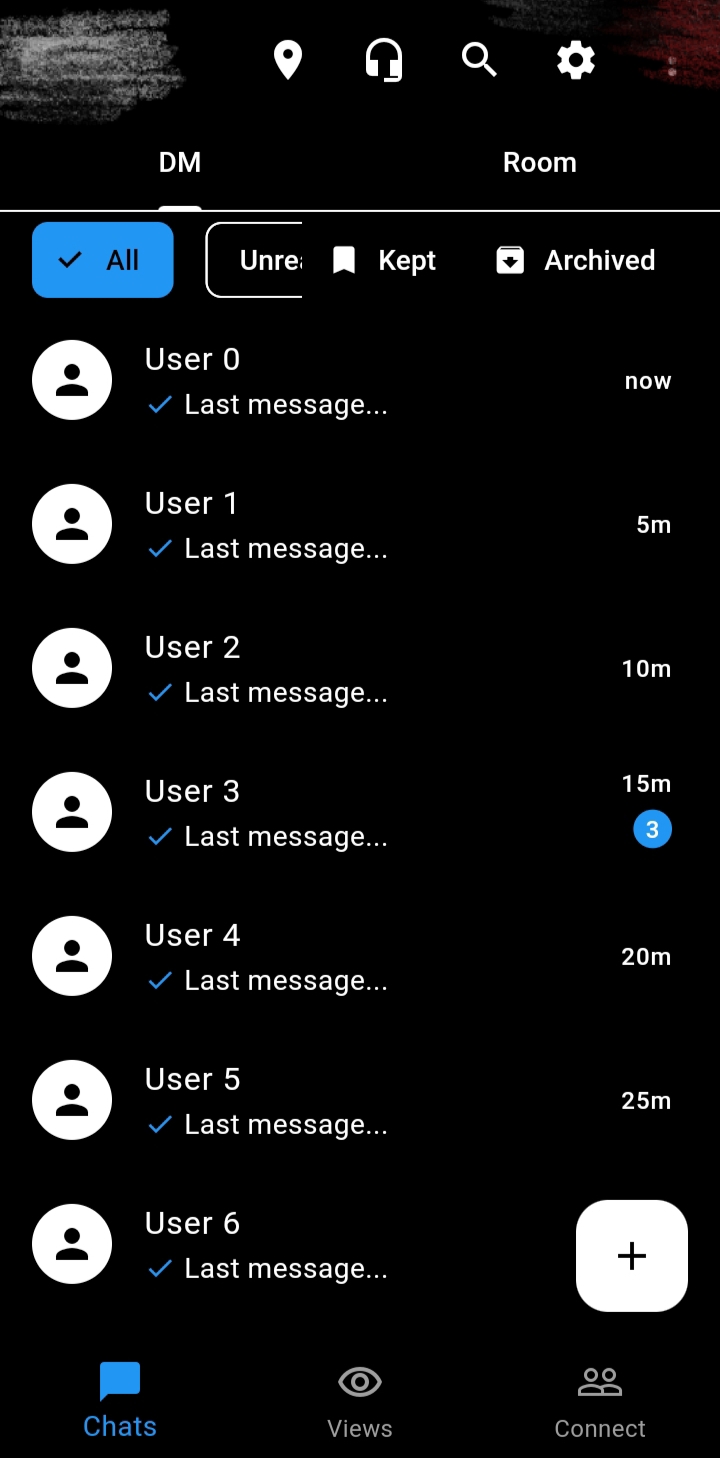The height and width of the screenshot is (1458, 720).
Task: Toggle the All conversations filter chip
Action: tap(102, 260)
